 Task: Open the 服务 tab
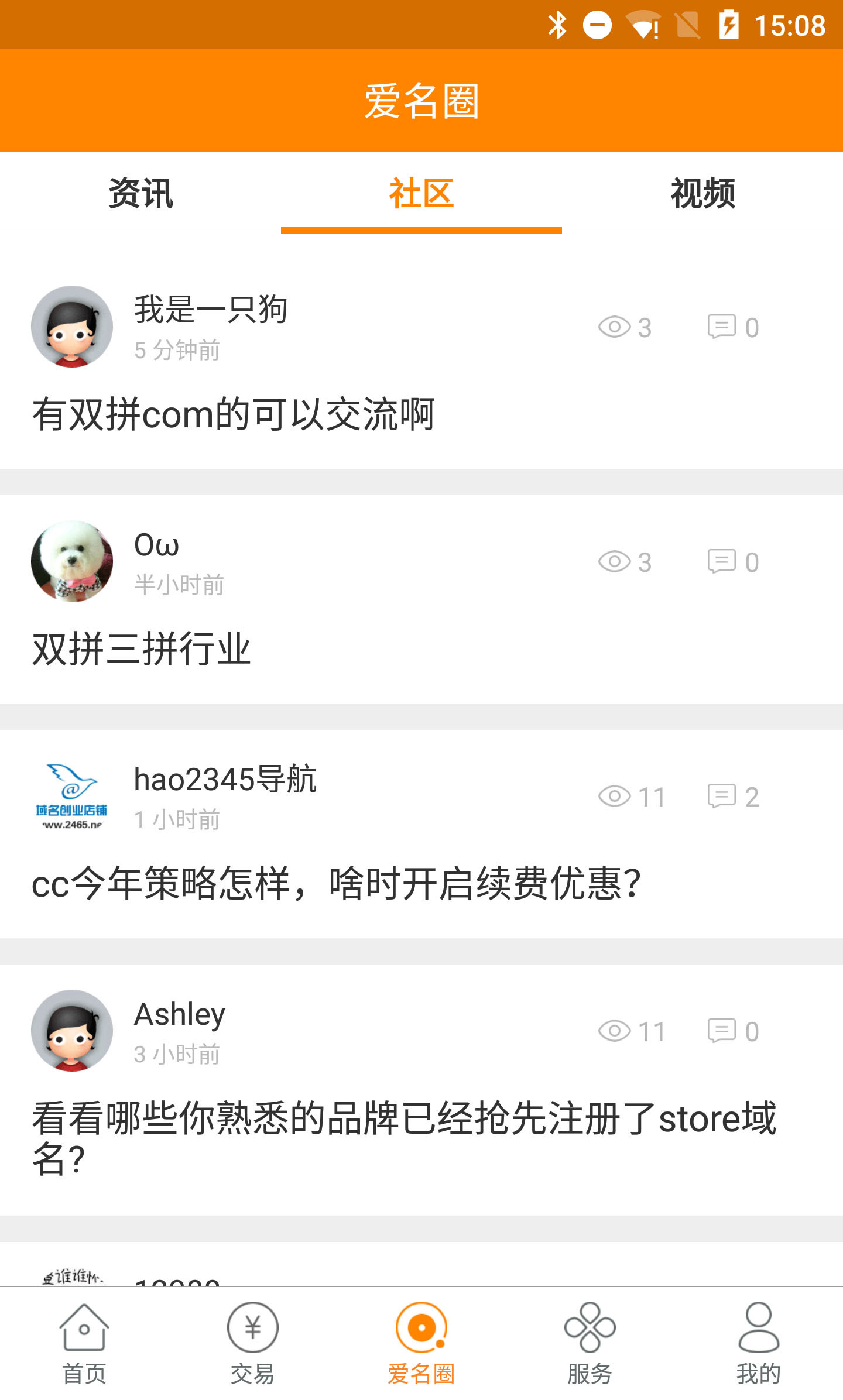coord(590,1344)
